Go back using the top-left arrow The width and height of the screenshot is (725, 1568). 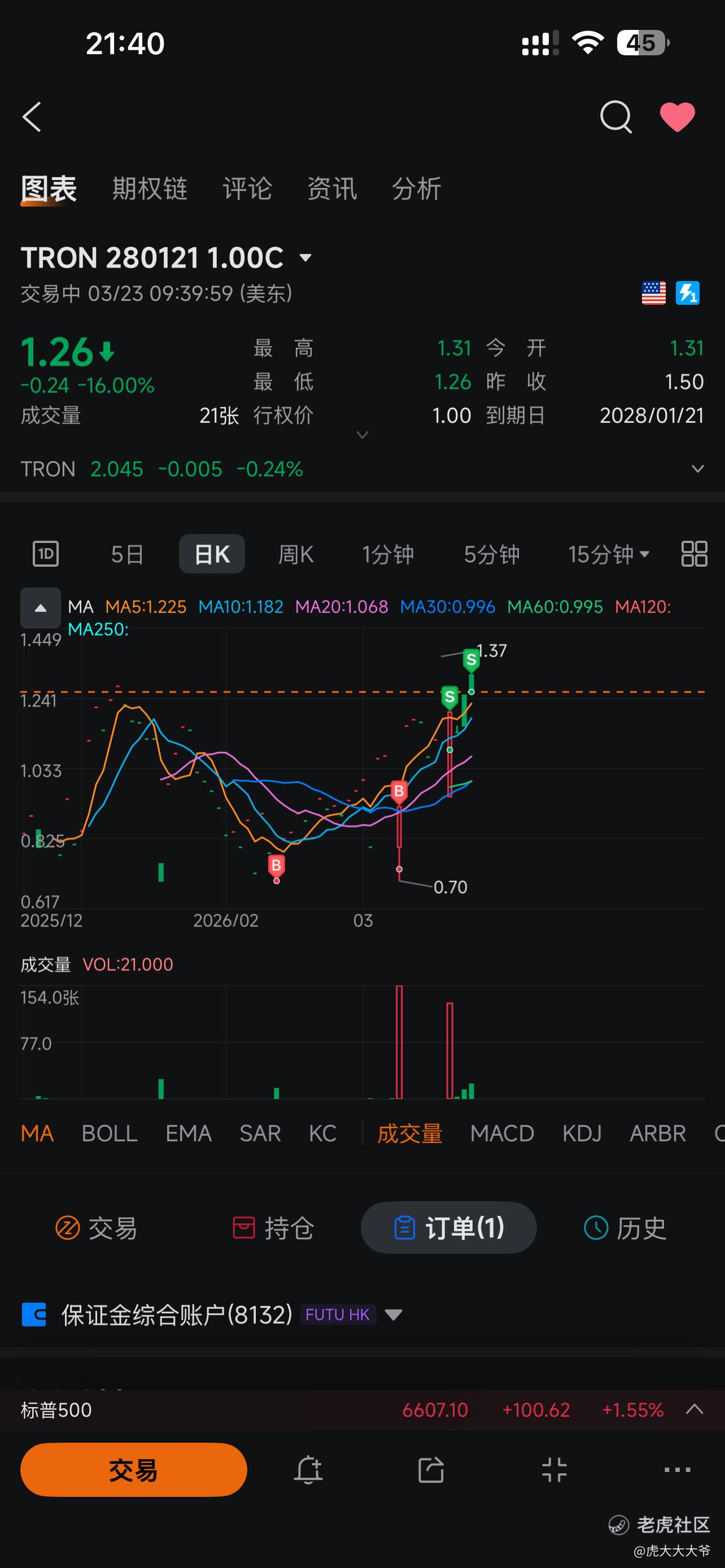click(32, 117)
